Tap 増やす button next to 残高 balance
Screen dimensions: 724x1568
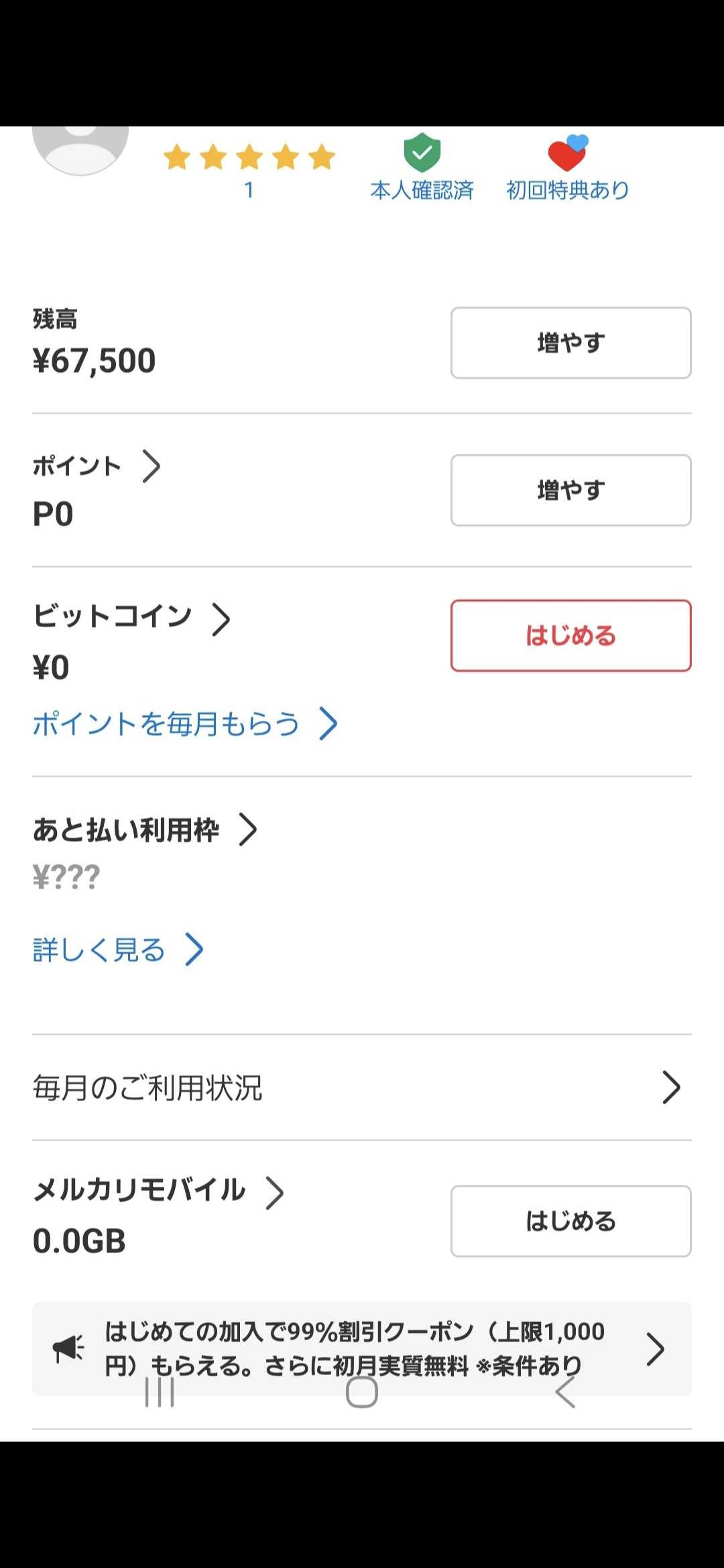click(x=570, y=343)
